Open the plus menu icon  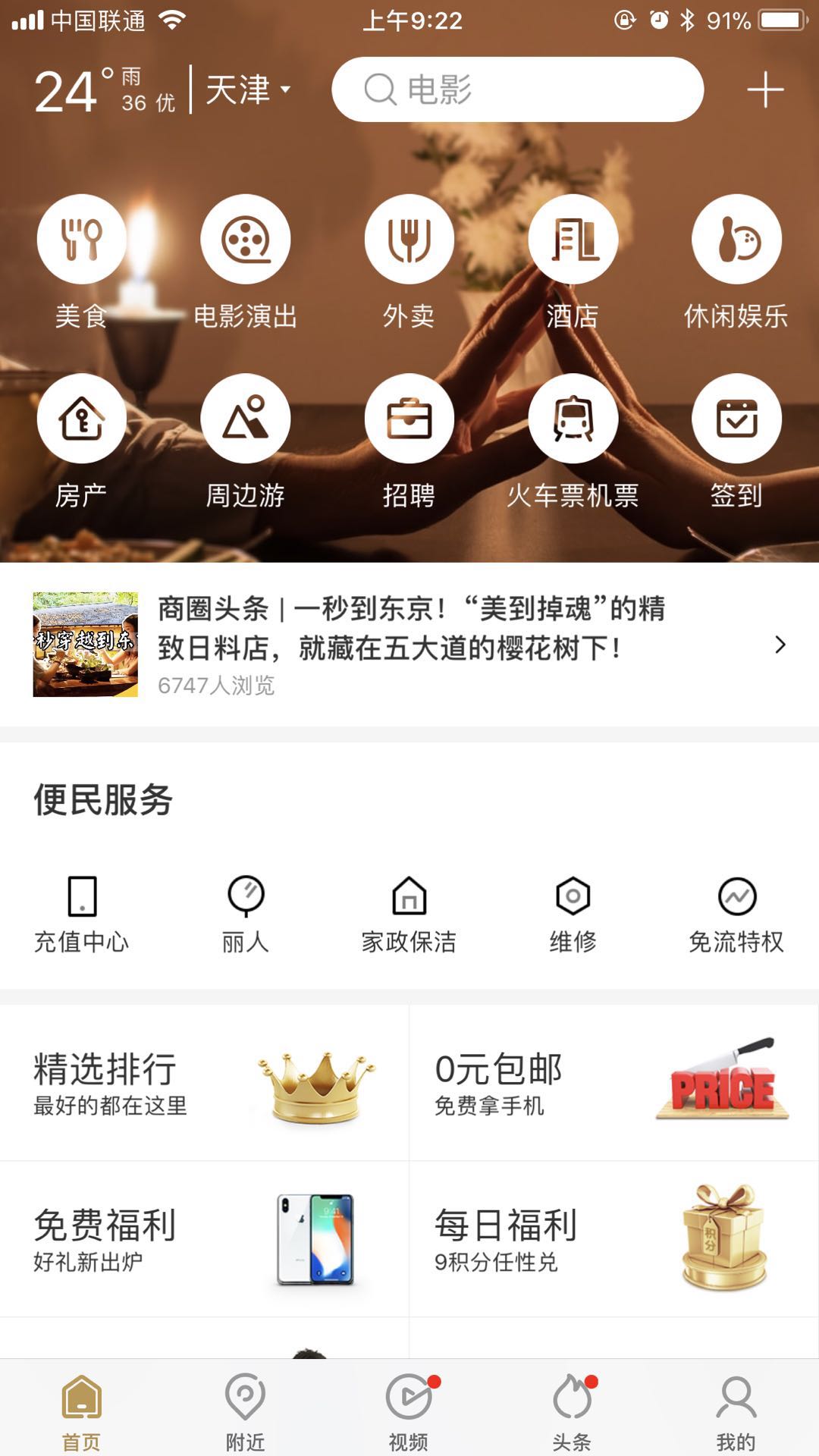764,90
